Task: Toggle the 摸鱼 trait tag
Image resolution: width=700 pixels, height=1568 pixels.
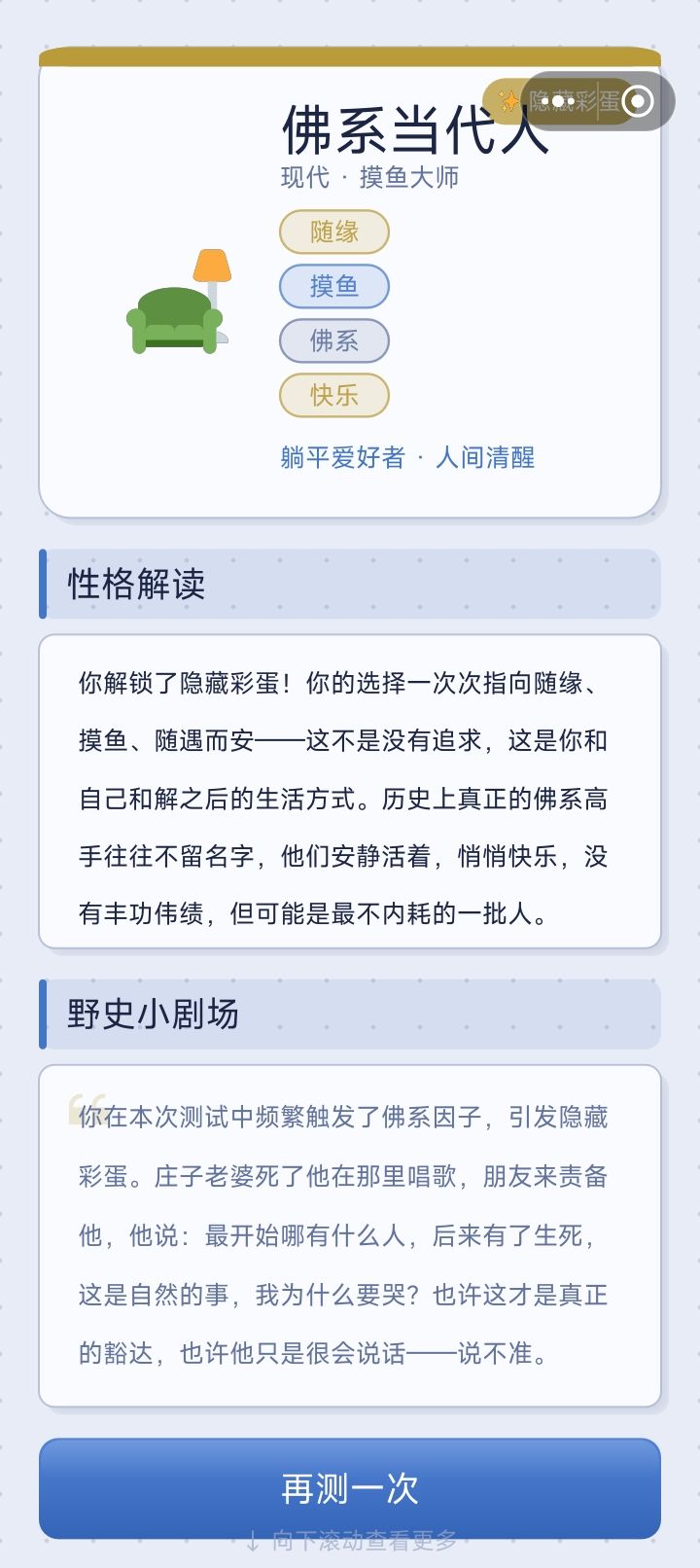Action: (x=334, y=286)
